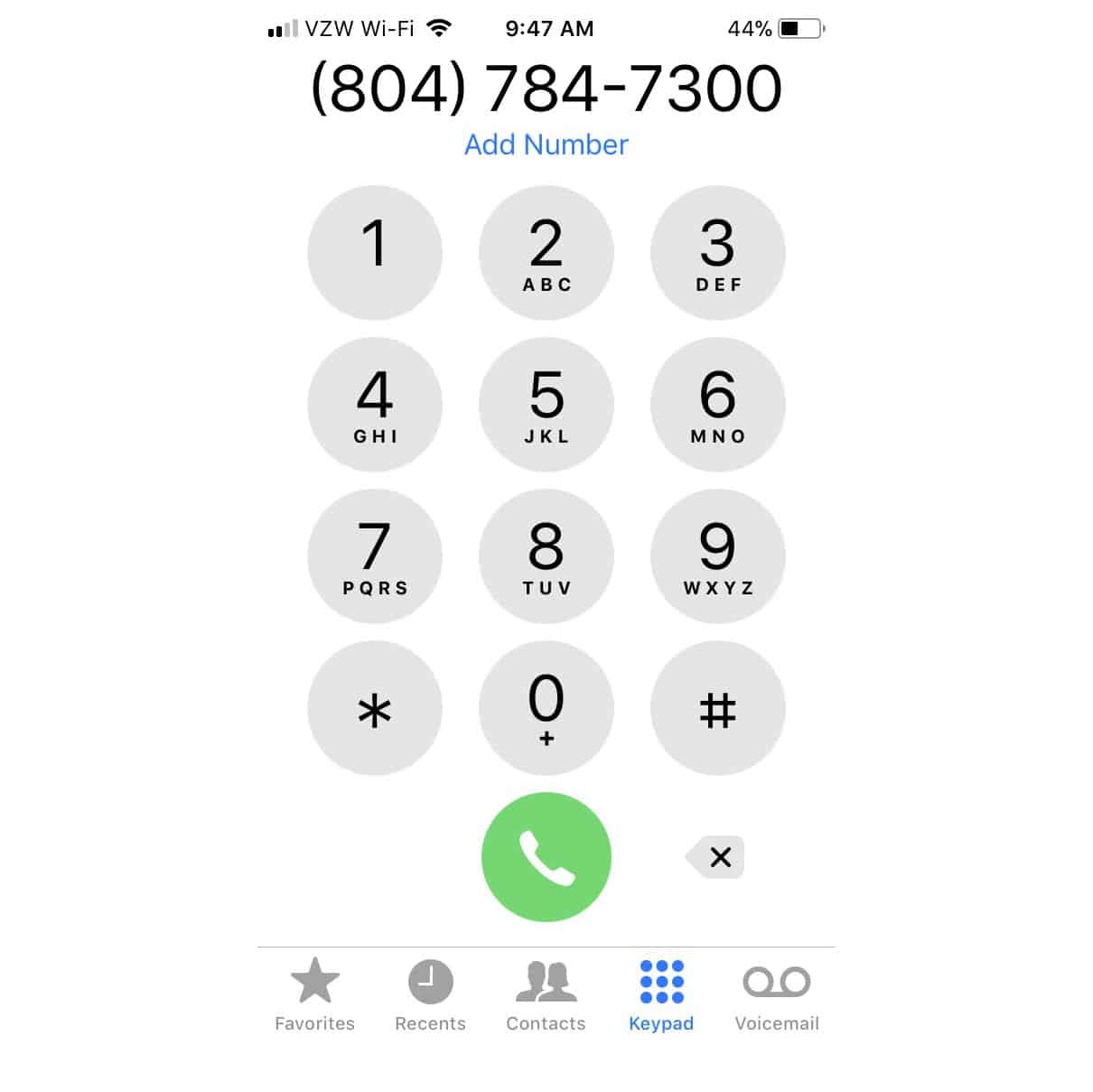This screenshot has height=1092, width=1093.
Task: Tap the 3 DEF key
Action: (718, 253)
